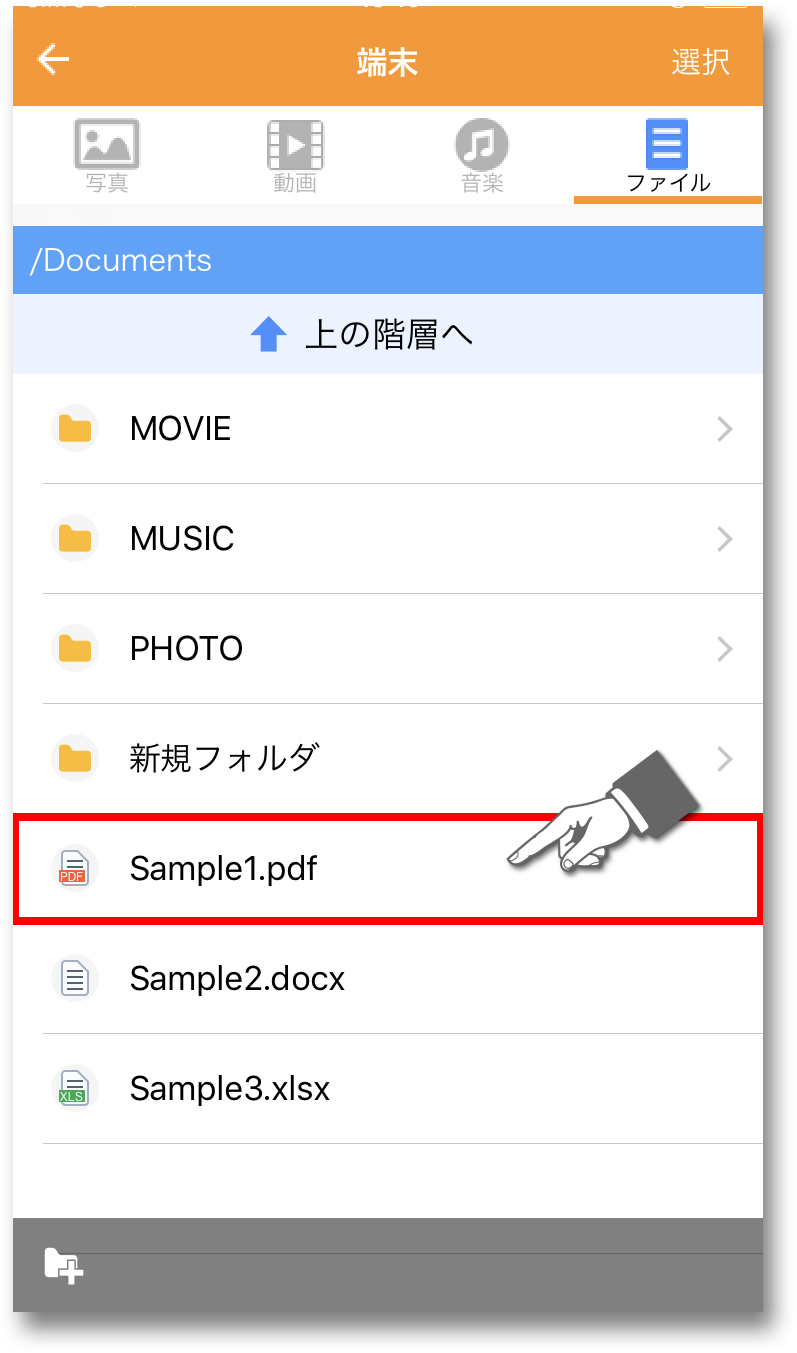Go back using the header arrow
The height and width of the screenshot is (1353, 797).
[53, 60]
